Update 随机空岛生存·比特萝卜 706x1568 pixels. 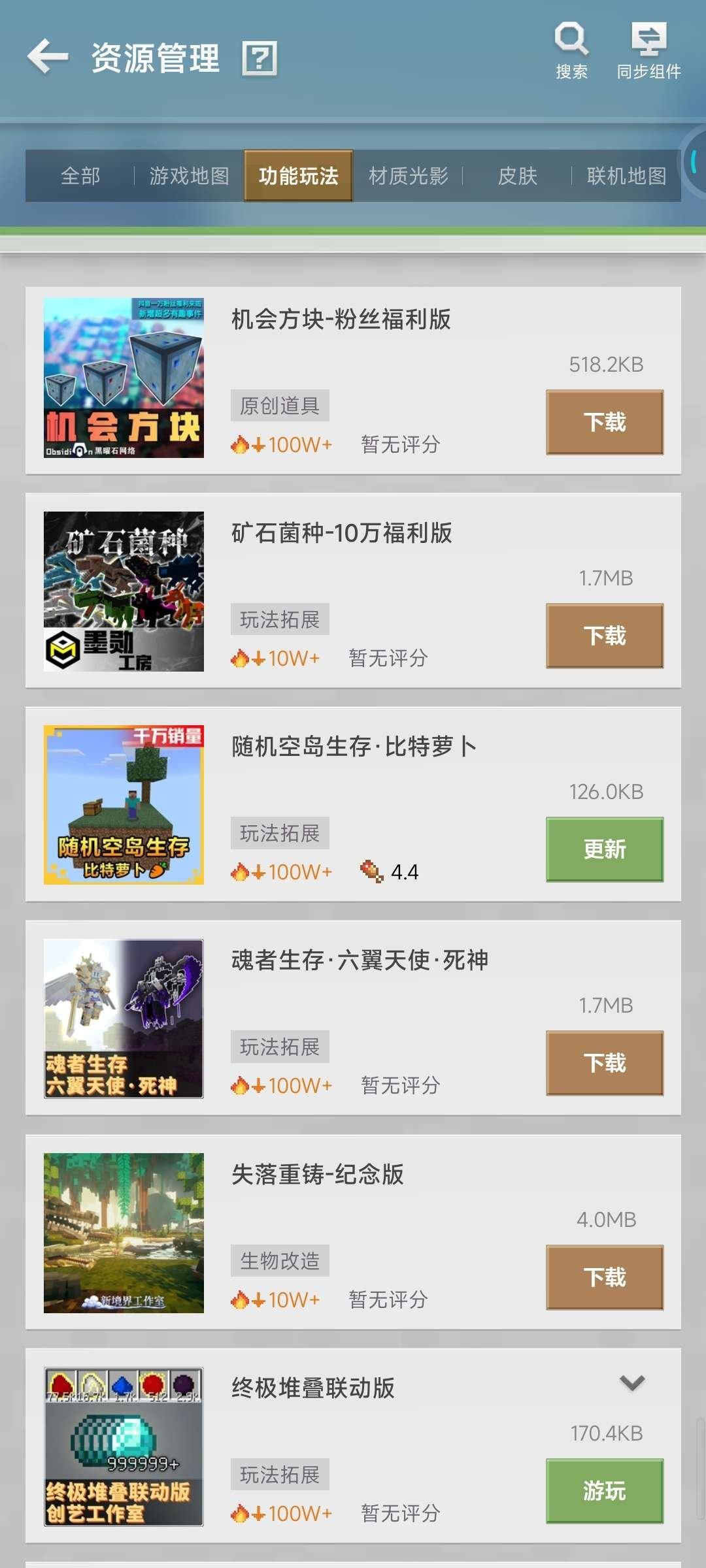[x=603, y=849]
